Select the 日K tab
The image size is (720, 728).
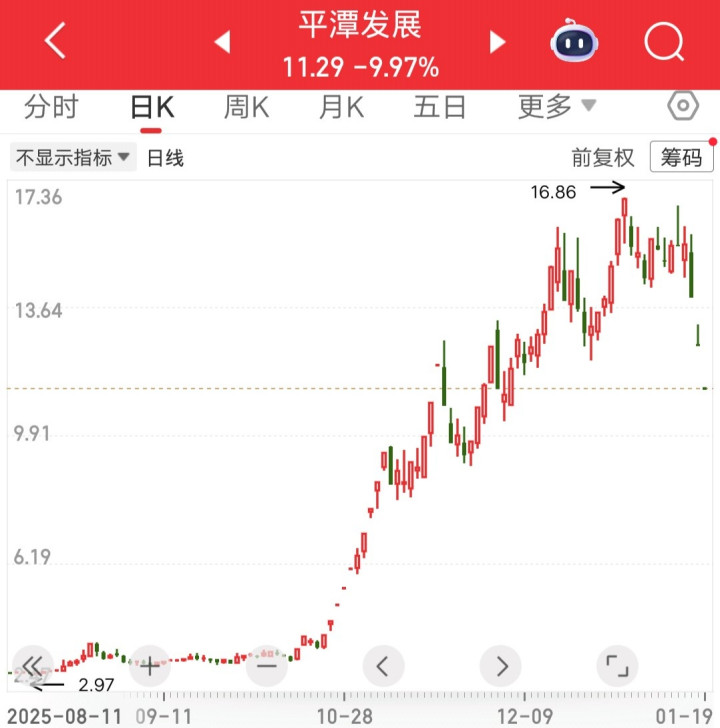point(152,107)
